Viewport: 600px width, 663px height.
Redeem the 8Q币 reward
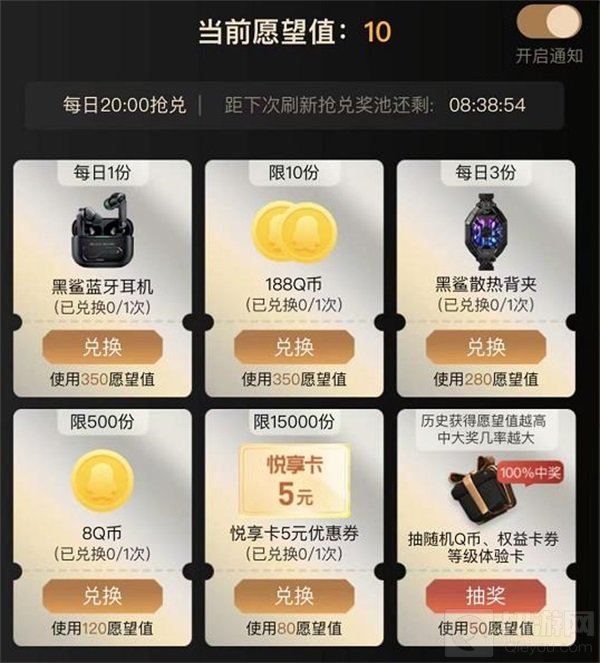(102, 595)
